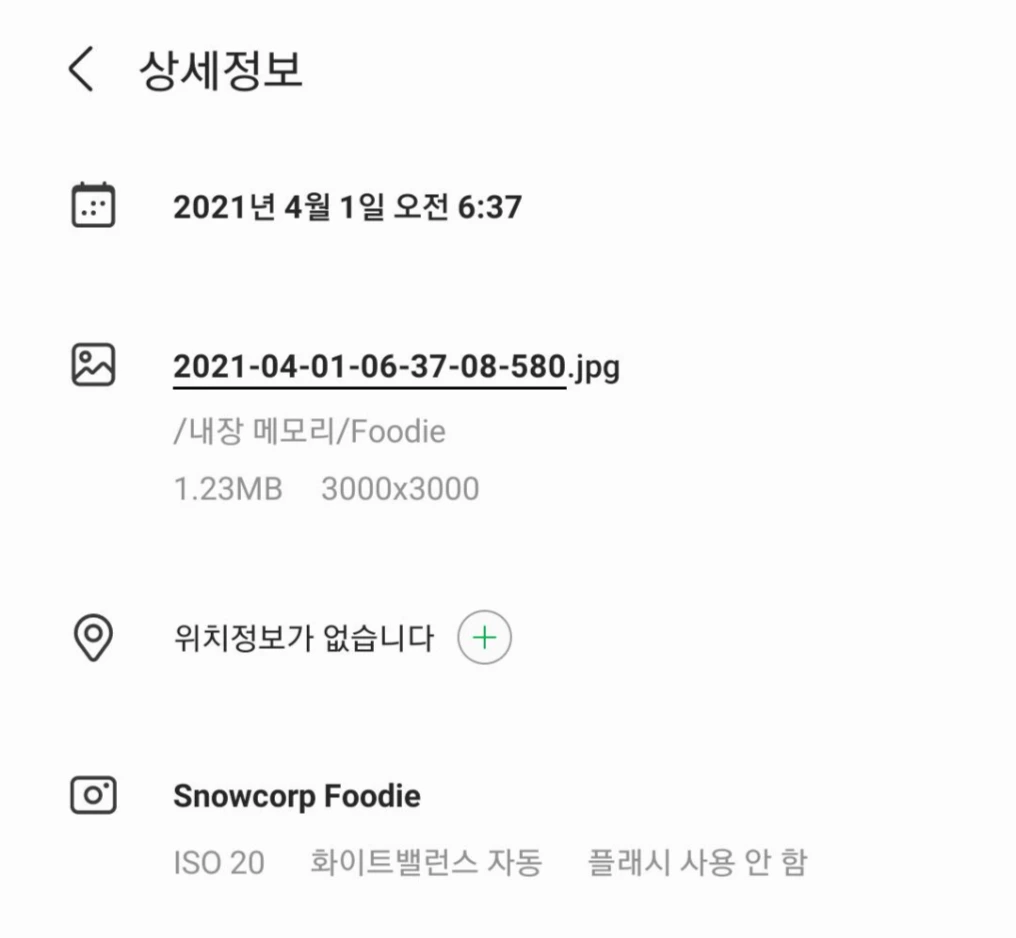This screenshot has height=938, width=1016.
Task: Go back from the 상세정보 screen
Action: (81, 71)
